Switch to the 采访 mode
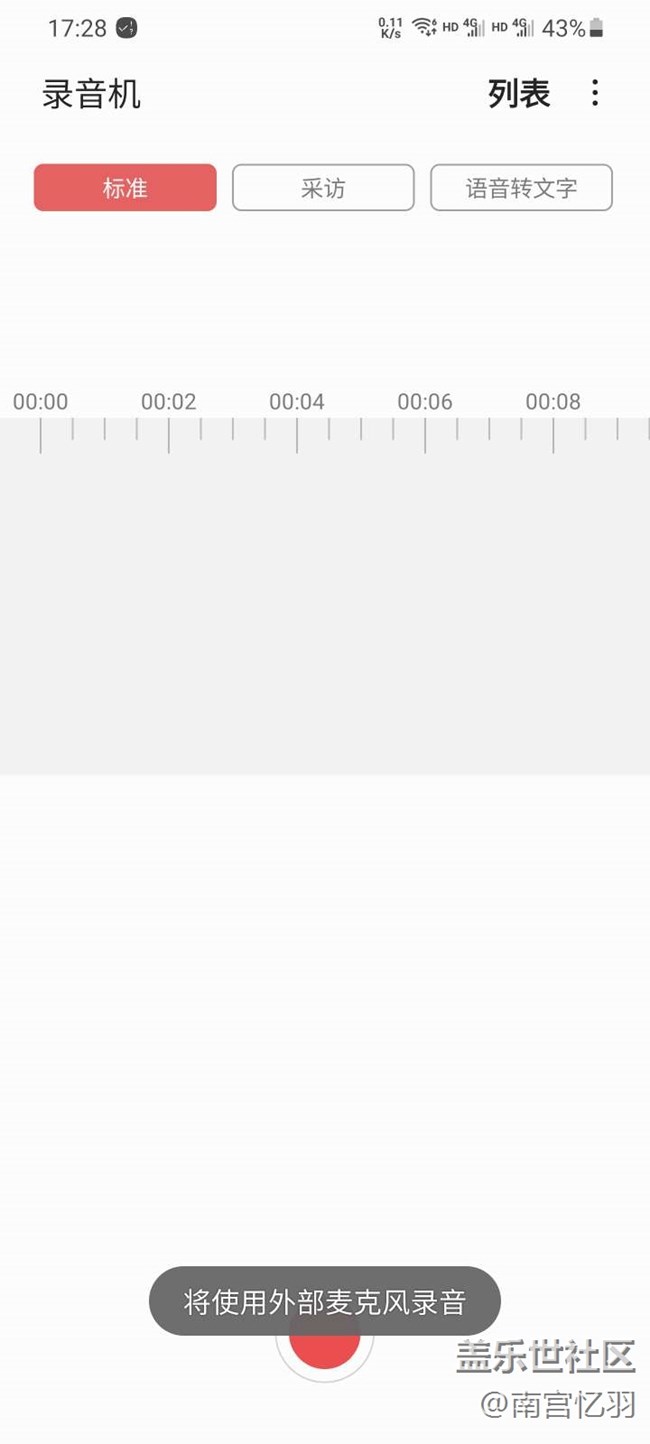Screen dimensions: 650x1444 point(323,188)
